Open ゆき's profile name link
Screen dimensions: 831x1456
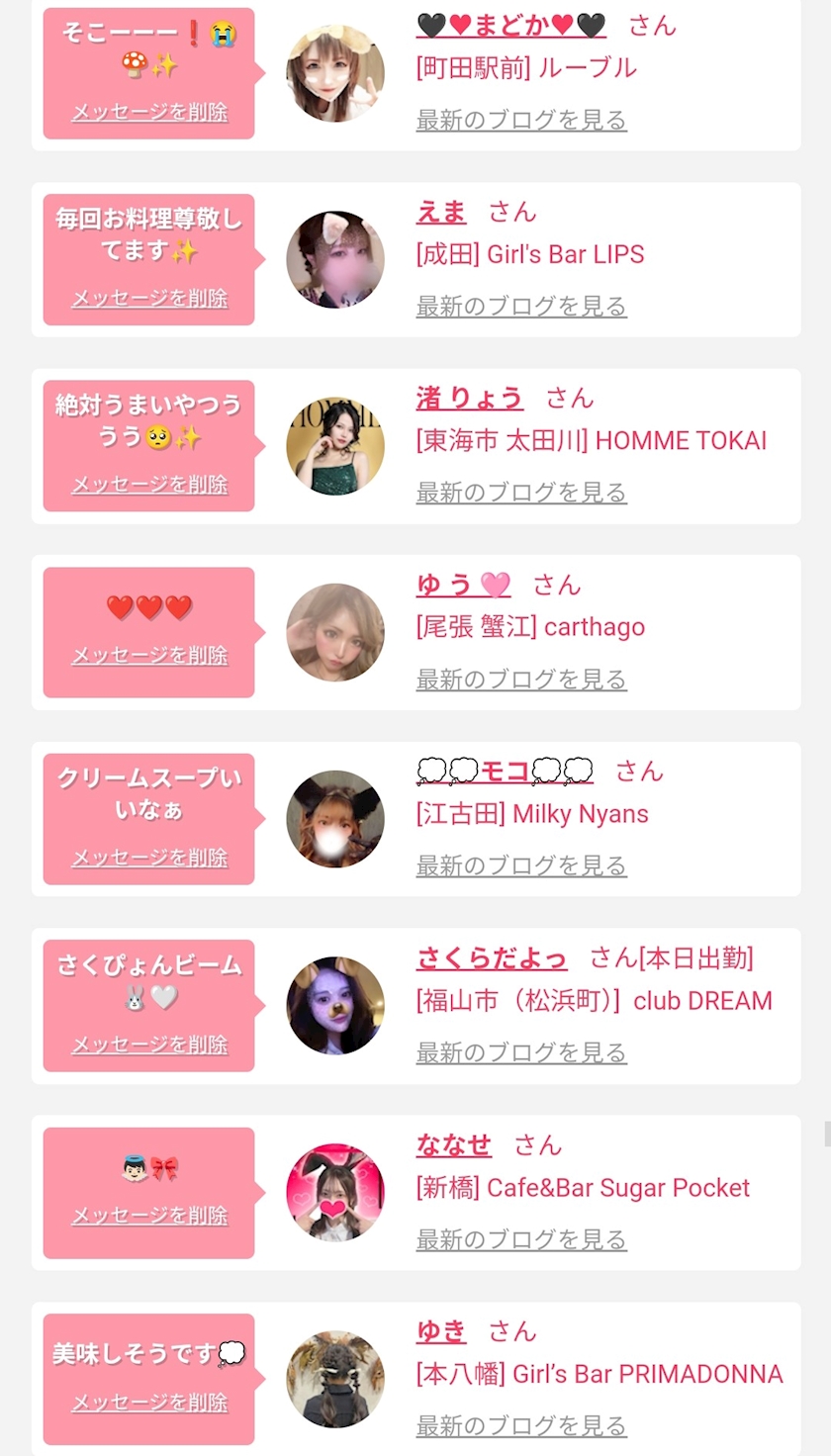click(441, 1330)
